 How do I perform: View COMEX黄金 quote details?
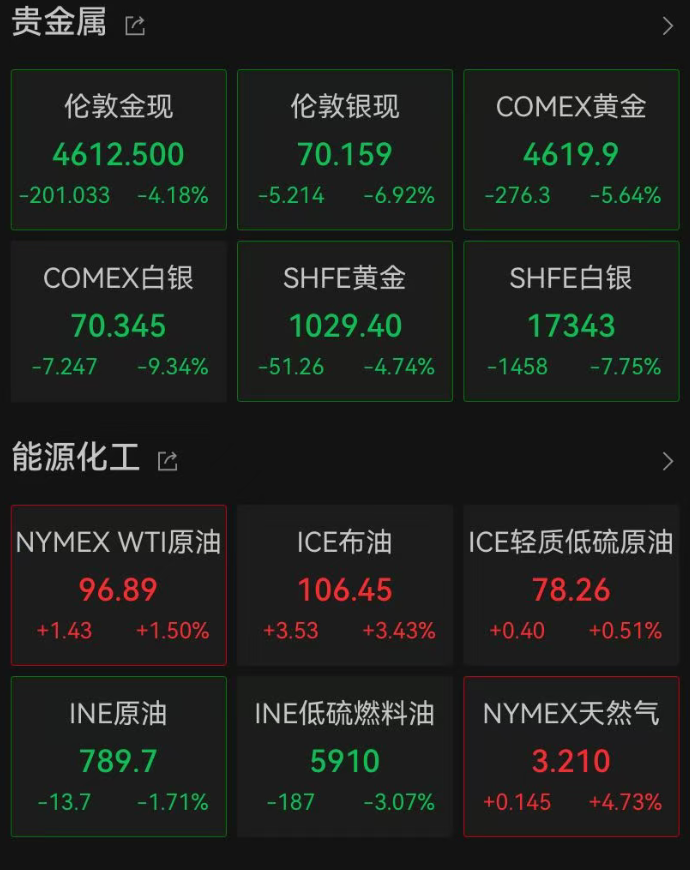[571, 150]
